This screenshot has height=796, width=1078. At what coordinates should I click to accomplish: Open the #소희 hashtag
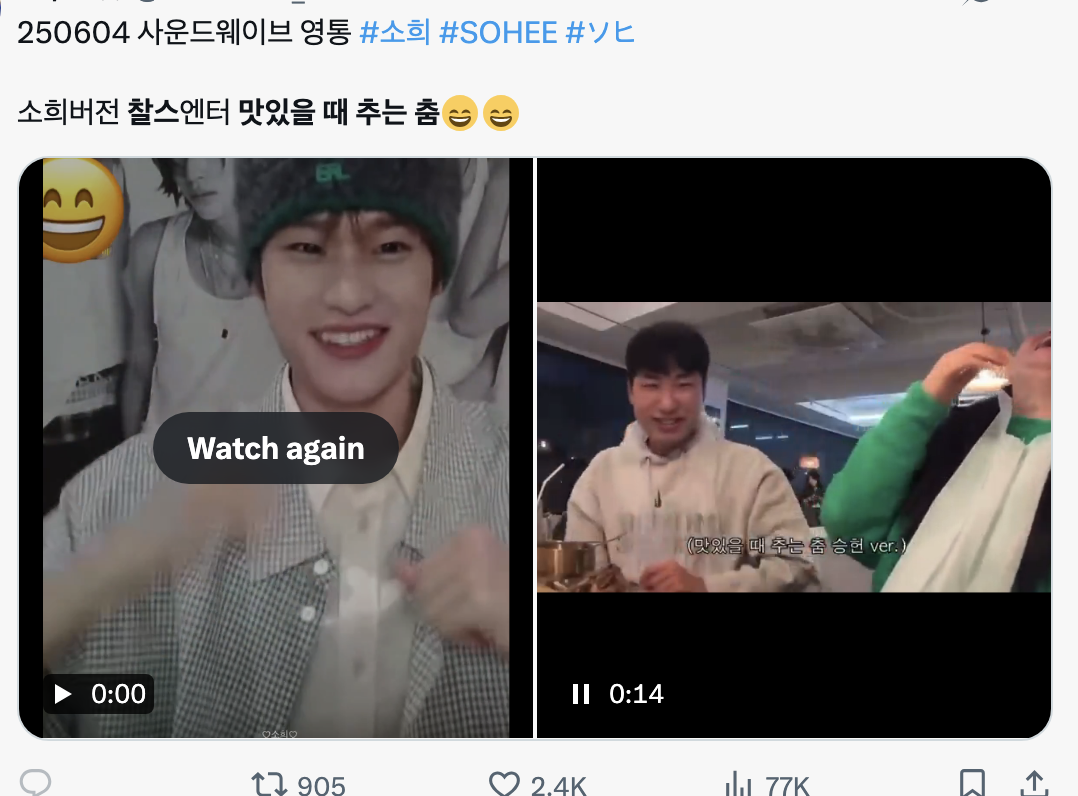click(394, 32)
